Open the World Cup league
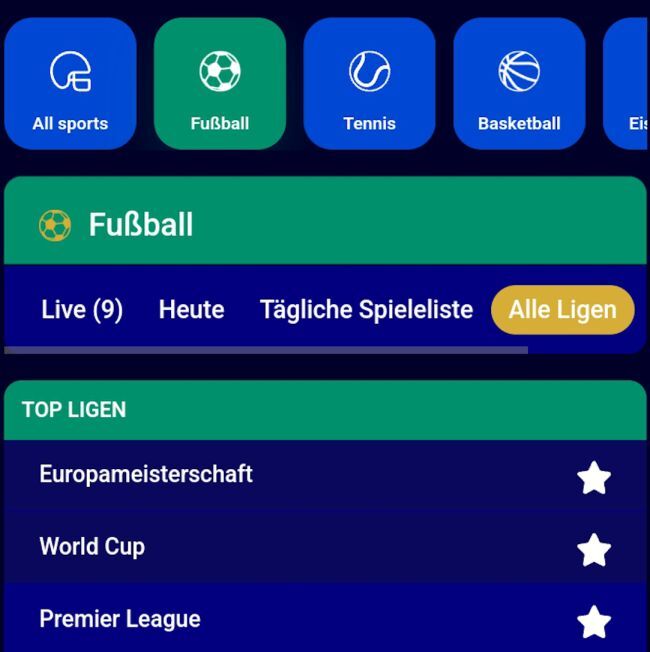The width and height of the screenshot is (650, 652). coord(92,547)
